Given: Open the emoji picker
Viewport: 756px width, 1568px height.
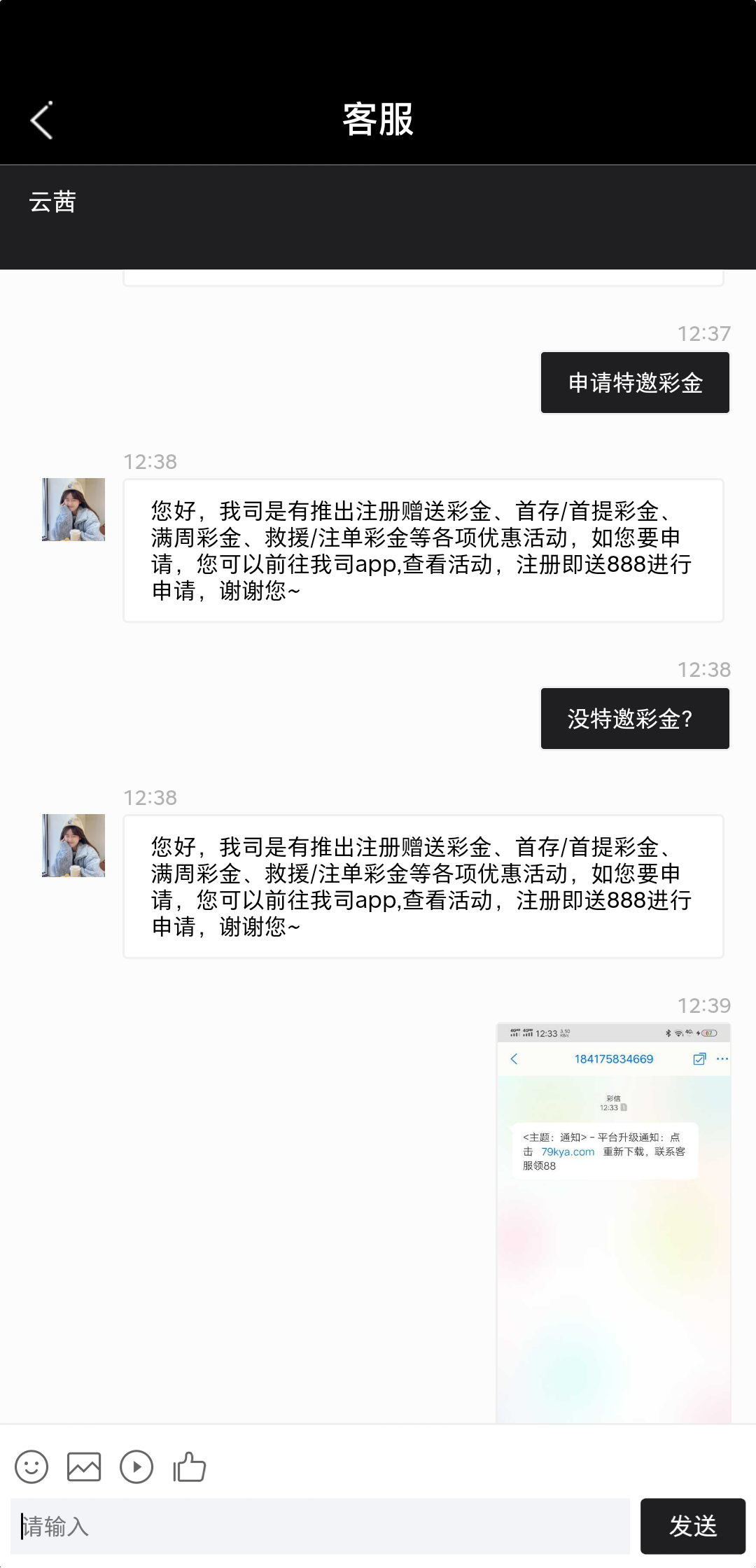Looking at the screenshot, I should (31, 1466).
